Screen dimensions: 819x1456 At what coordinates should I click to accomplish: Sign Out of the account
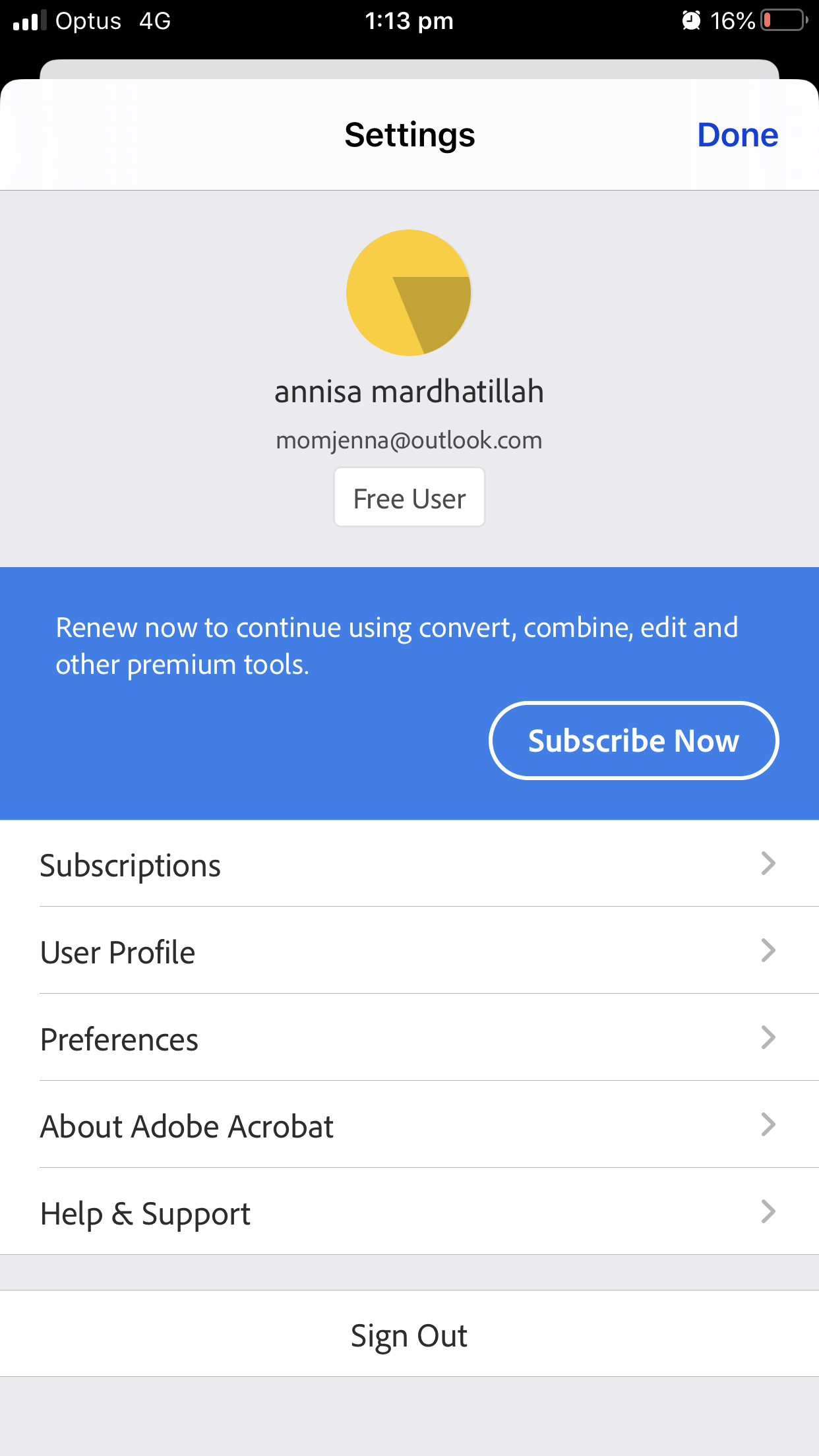click(409, 1335)
